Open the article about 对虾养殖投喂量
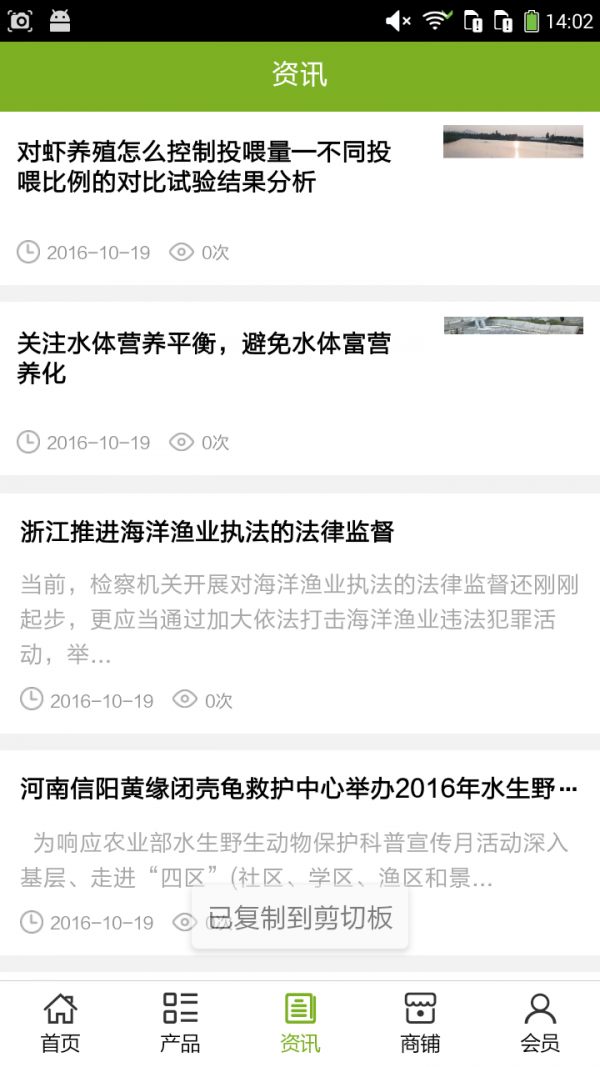 (205, 167)
